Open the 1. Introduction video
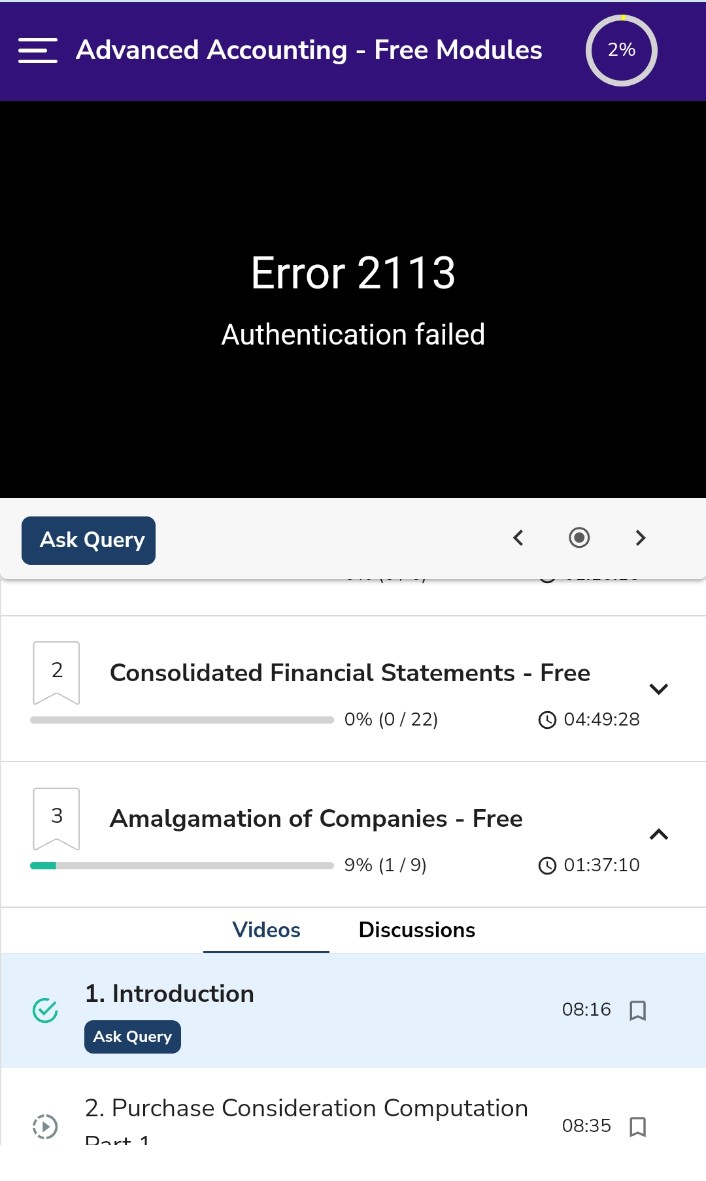This screenshot has height=1181, width=706. pyautogui.click(x=169, y=994)
